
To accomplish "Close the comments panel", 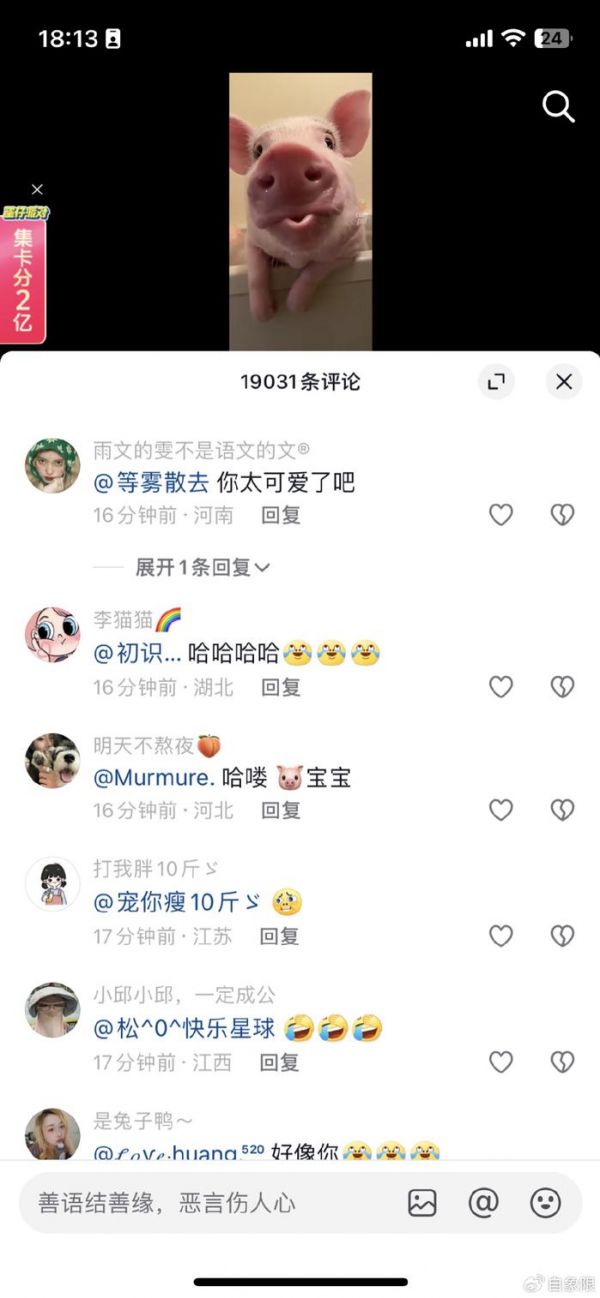I will pos(563,381).
